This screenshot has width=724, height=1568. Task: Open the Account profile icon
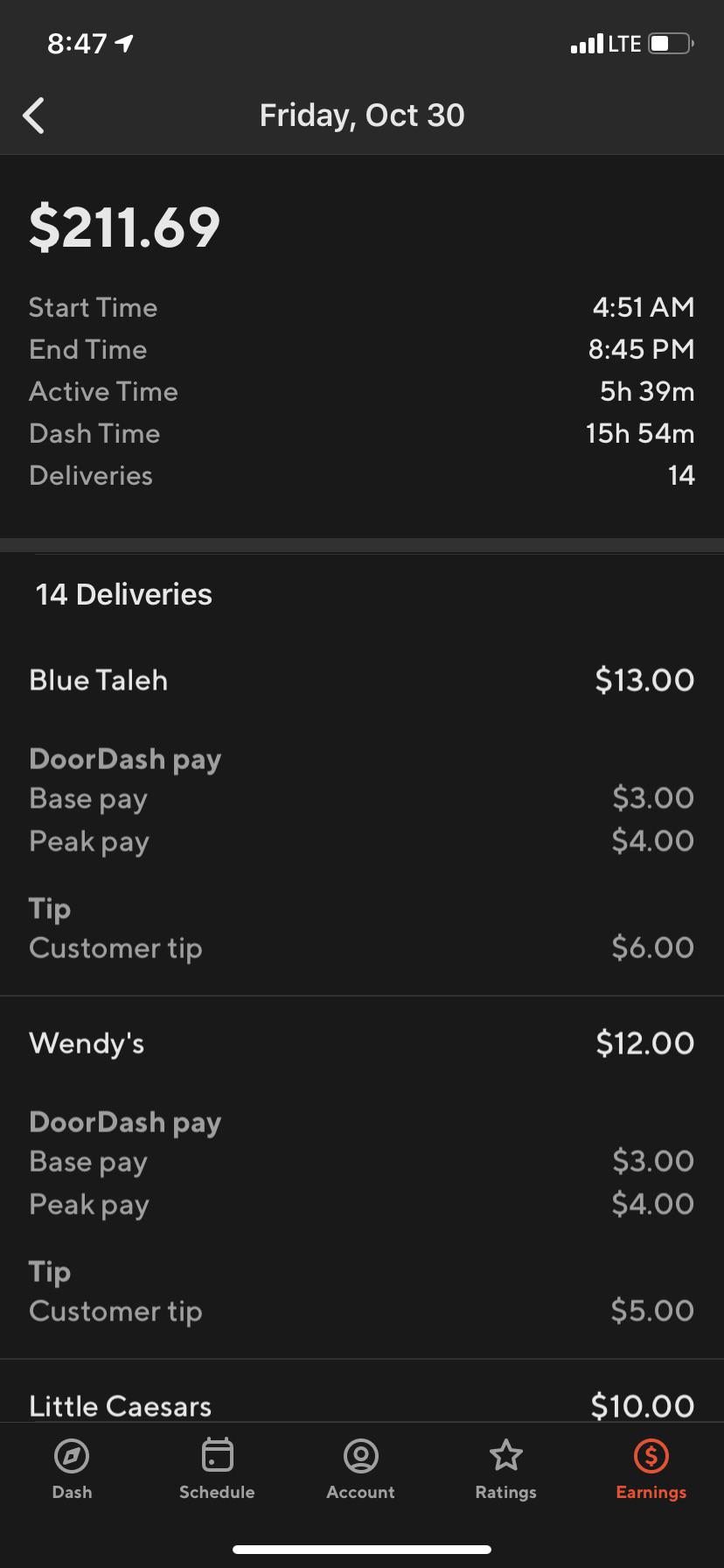[360, 1457]
